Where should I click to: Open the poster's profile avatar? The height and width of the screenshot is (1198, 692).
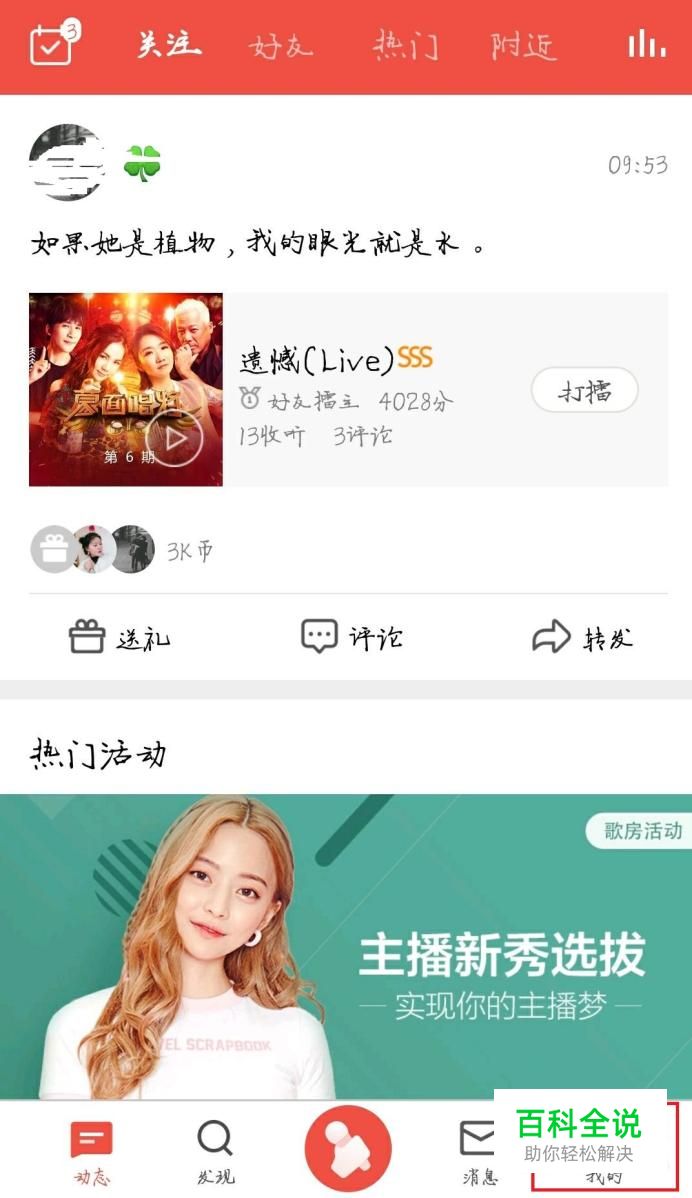click(68, 163)
